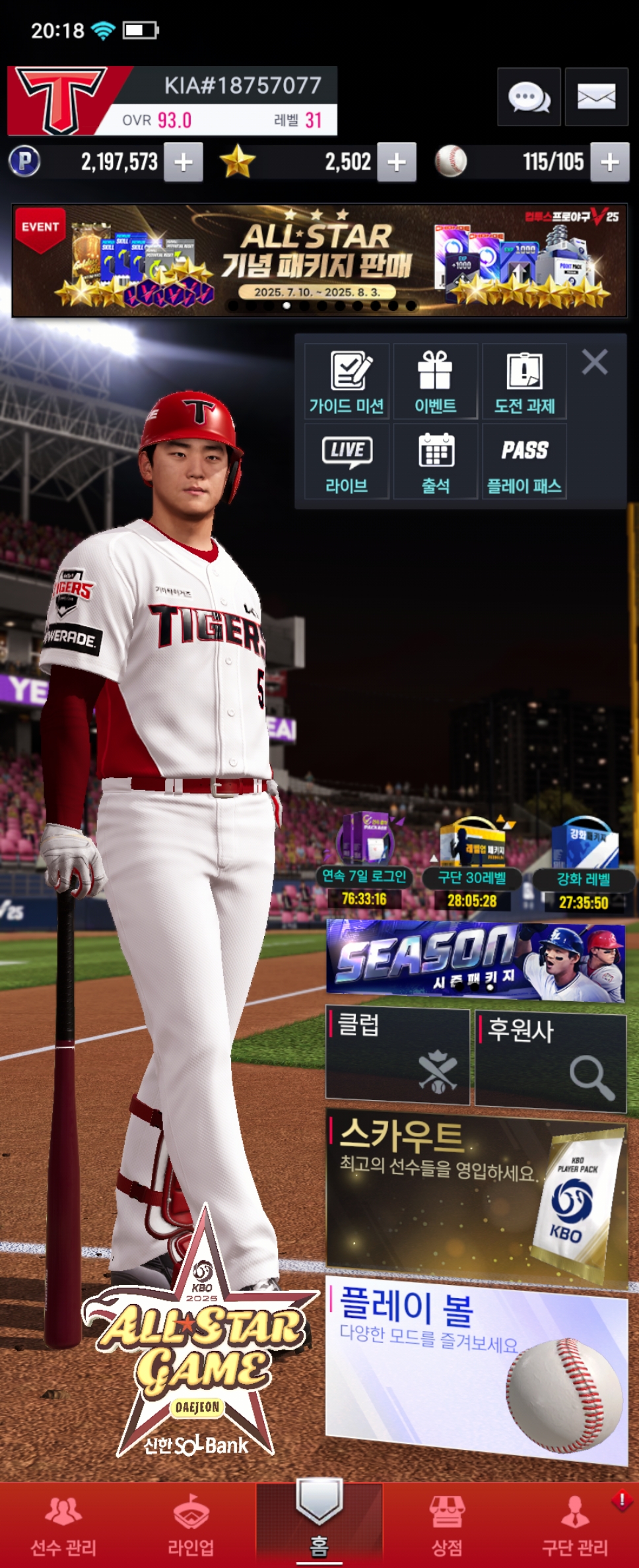The height and width of the screenshot is (1568, 639).
Task: Add more points with the plus button
Action: 184,162
